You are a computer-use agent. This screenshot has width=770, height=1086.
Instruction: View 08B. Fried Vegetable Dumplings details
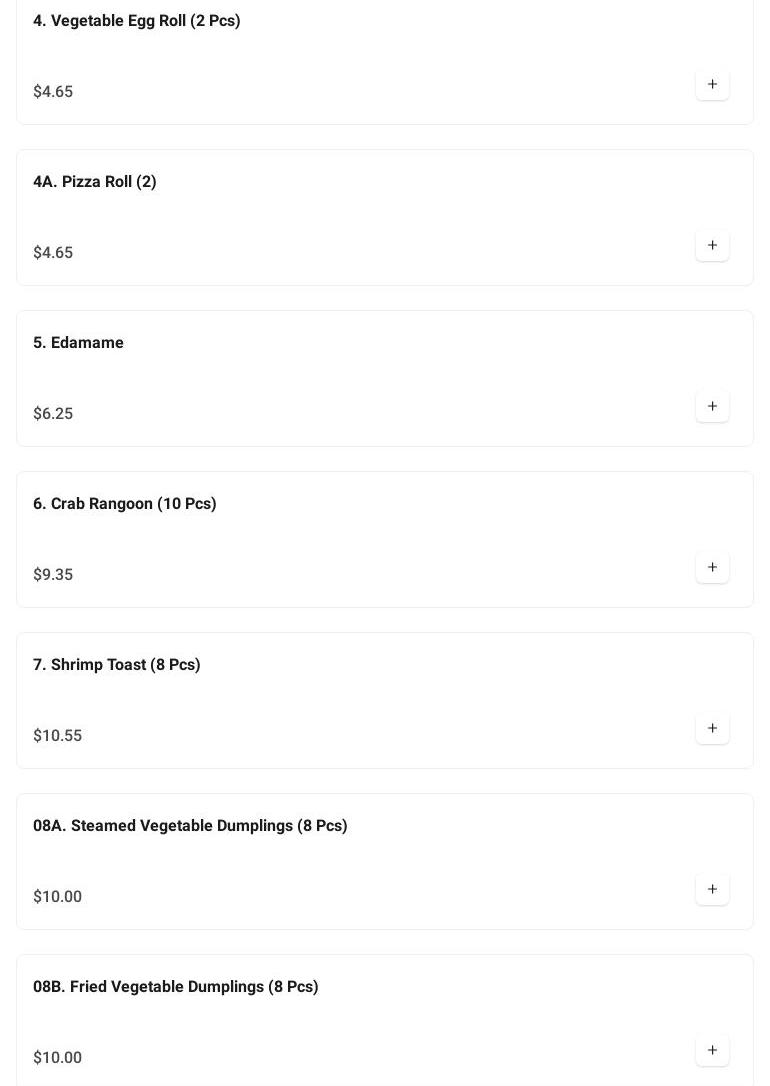176,987
